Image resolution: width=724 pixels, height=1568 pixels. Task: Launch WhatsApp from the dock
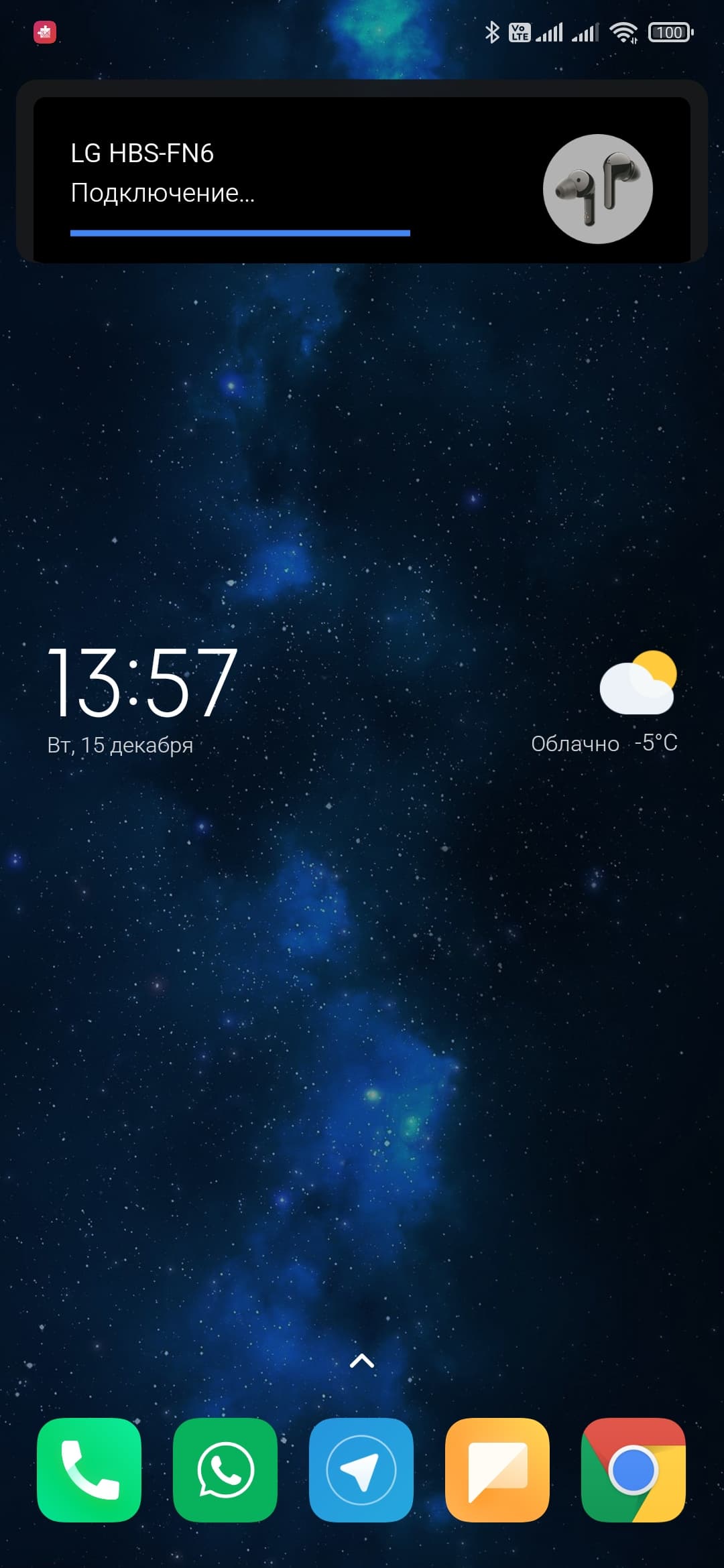pyautogui.click(x=225, y=1469)
